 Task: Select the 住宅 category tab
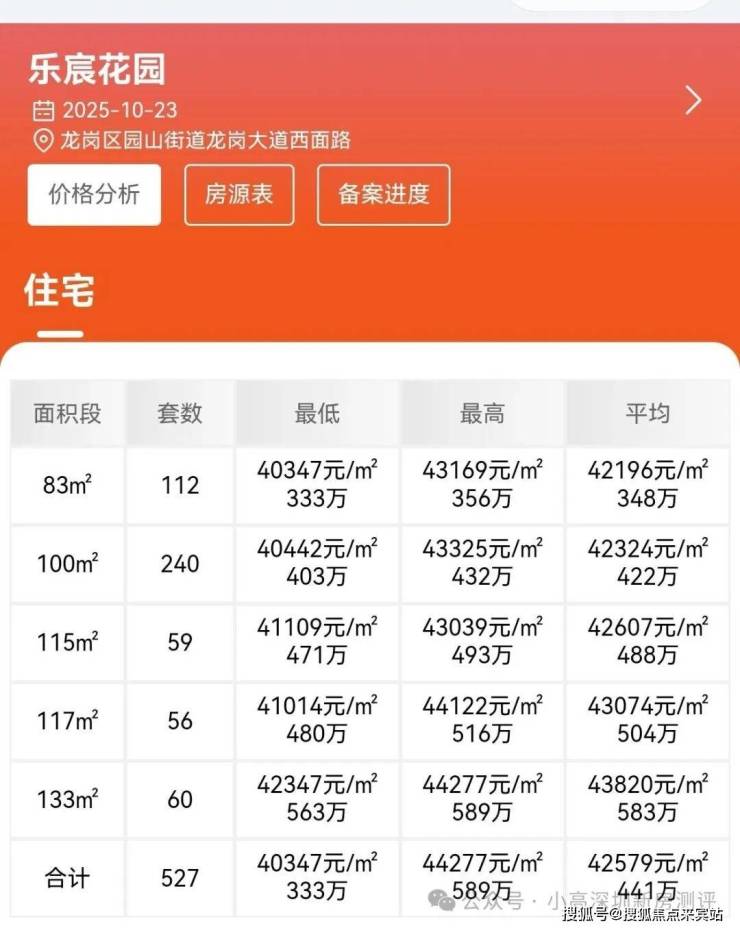[x=59, y=290]
